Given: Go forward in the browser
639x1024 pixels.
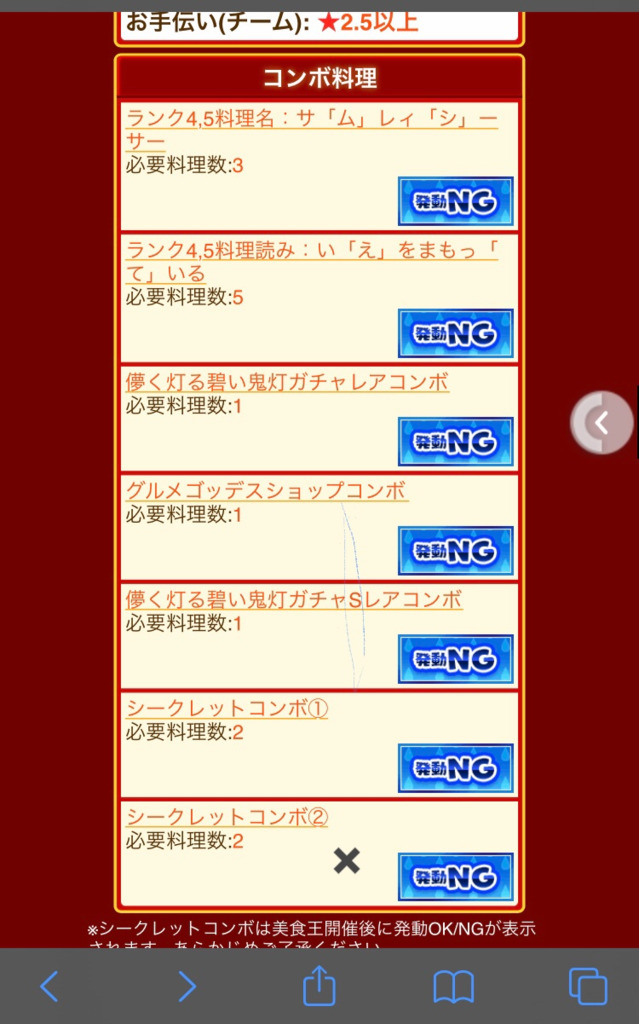Looking at the screenshot, I should (x=187, y=986).
